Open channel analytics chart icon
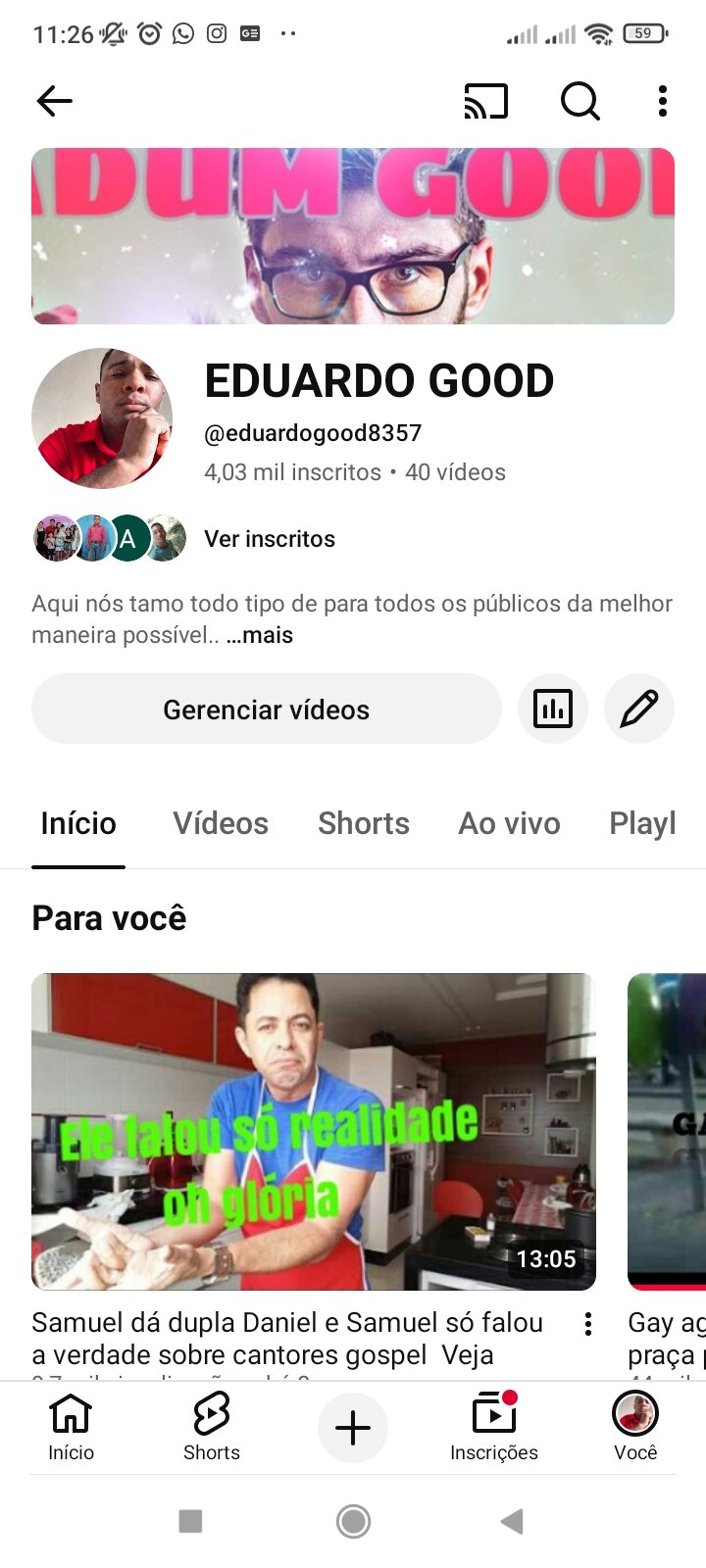 pyautogui.click(x=553, y=709)
